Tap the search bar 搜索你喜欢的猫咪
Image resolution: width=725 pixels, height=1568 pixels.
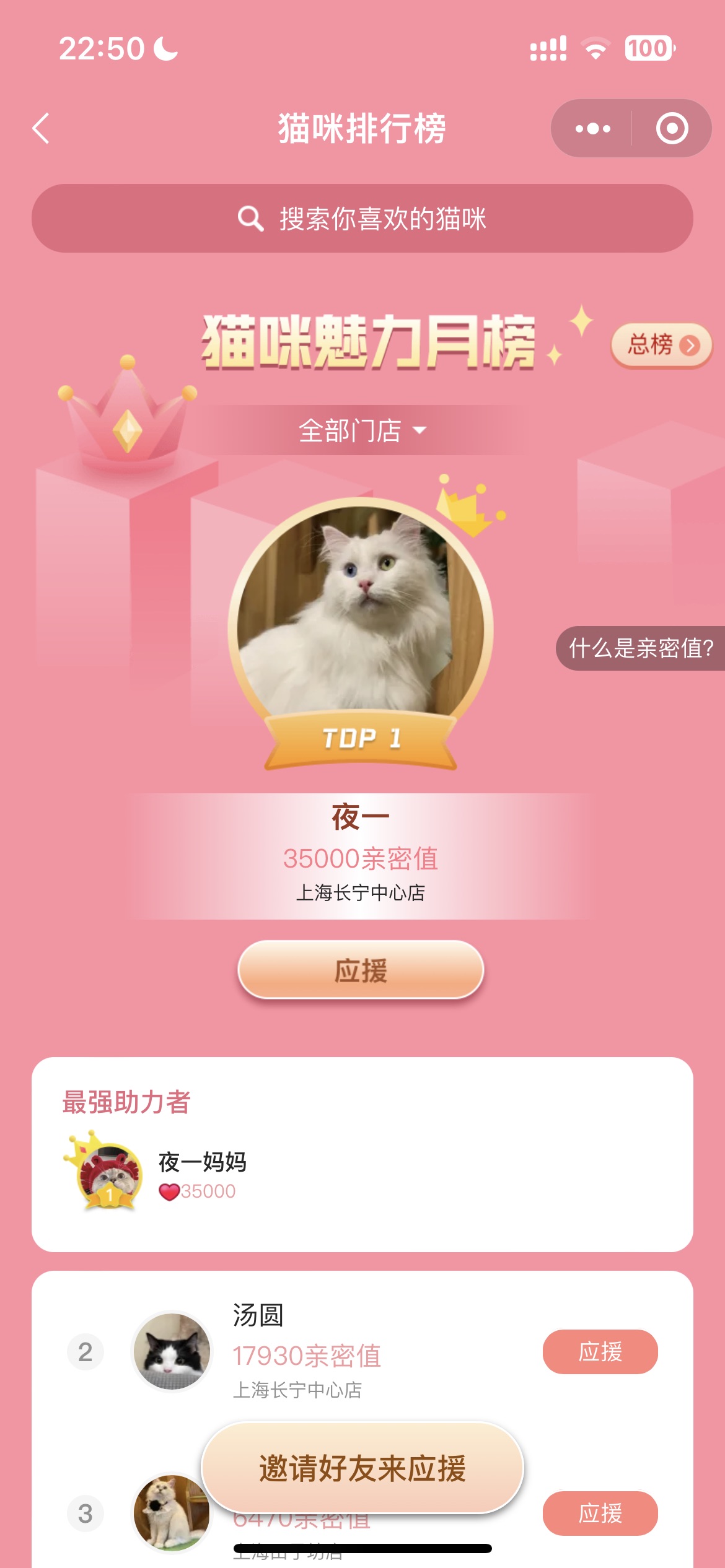click(362, 218)
